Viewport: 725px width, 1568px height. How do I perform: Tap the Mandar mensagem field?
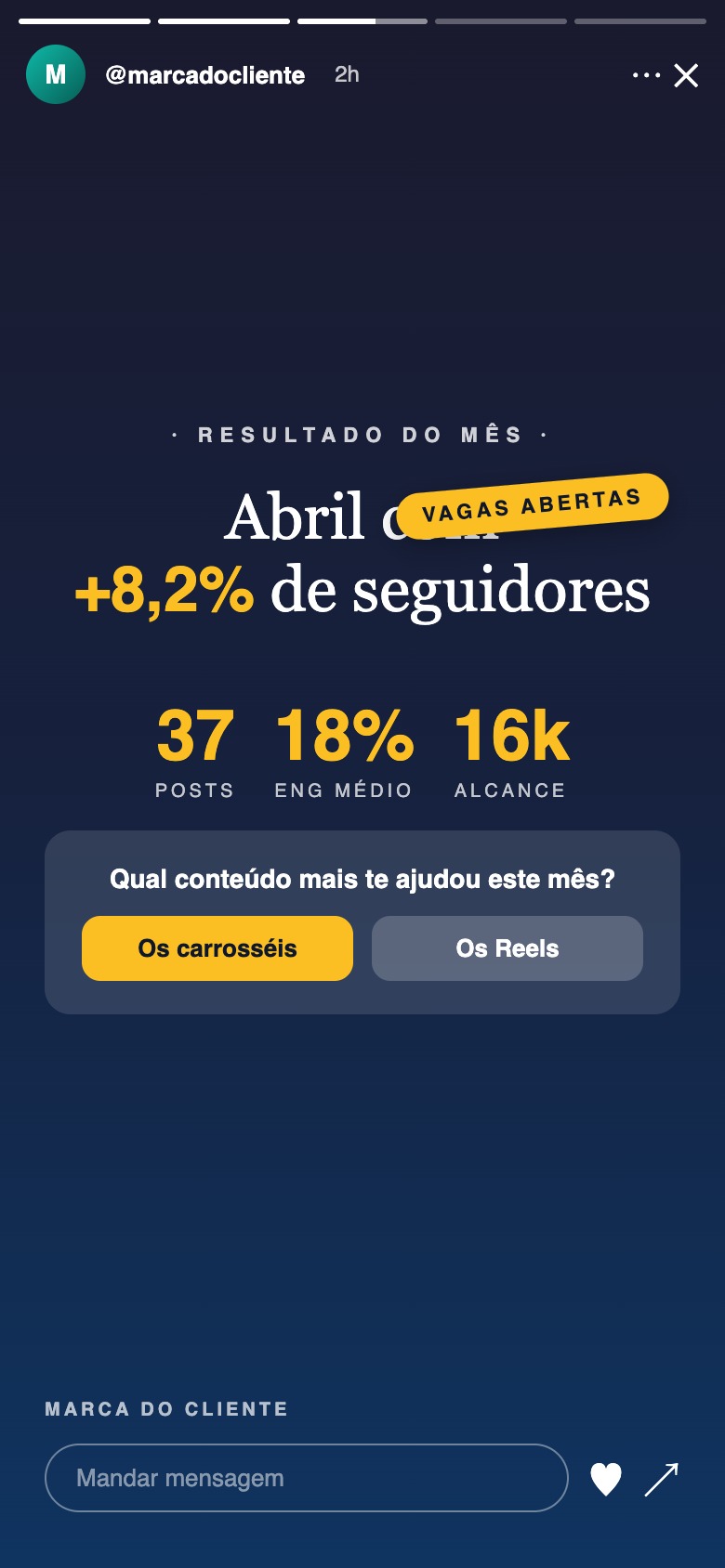tap(306, 1478)
